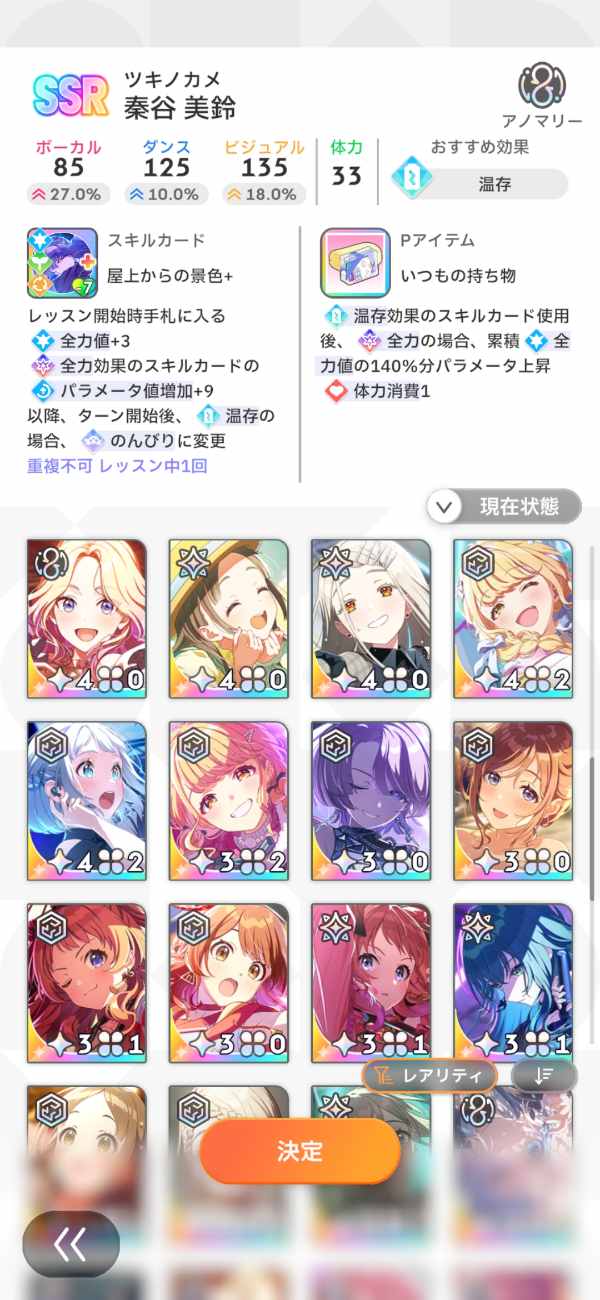This screenshot has height=1300, width=600.
Task: Open the いつもの持ち物 P-item icon
Action: tap(354, 263)
